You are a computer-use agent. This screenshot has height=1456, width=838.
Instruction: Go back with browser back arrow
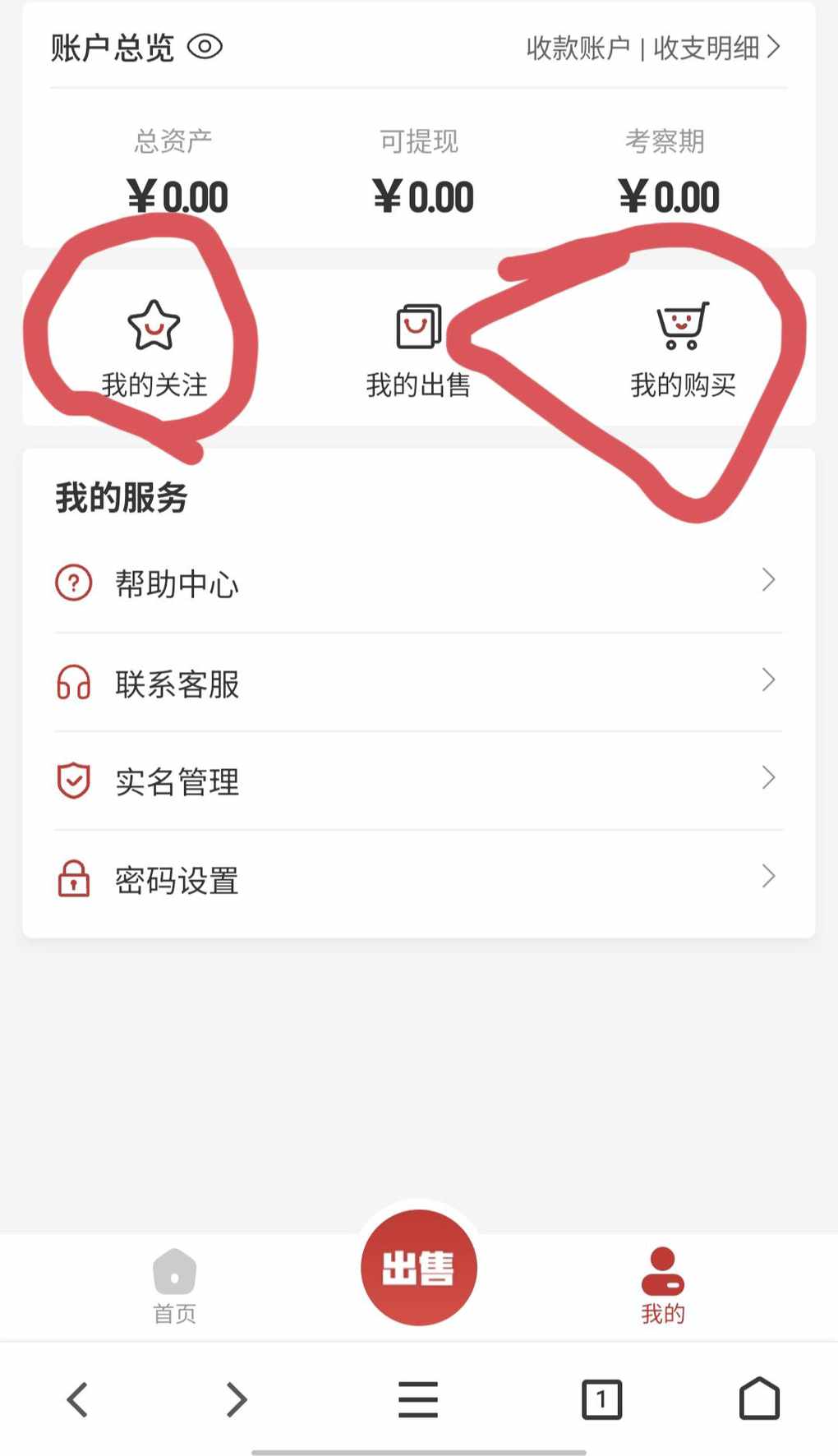[77, 1399]
